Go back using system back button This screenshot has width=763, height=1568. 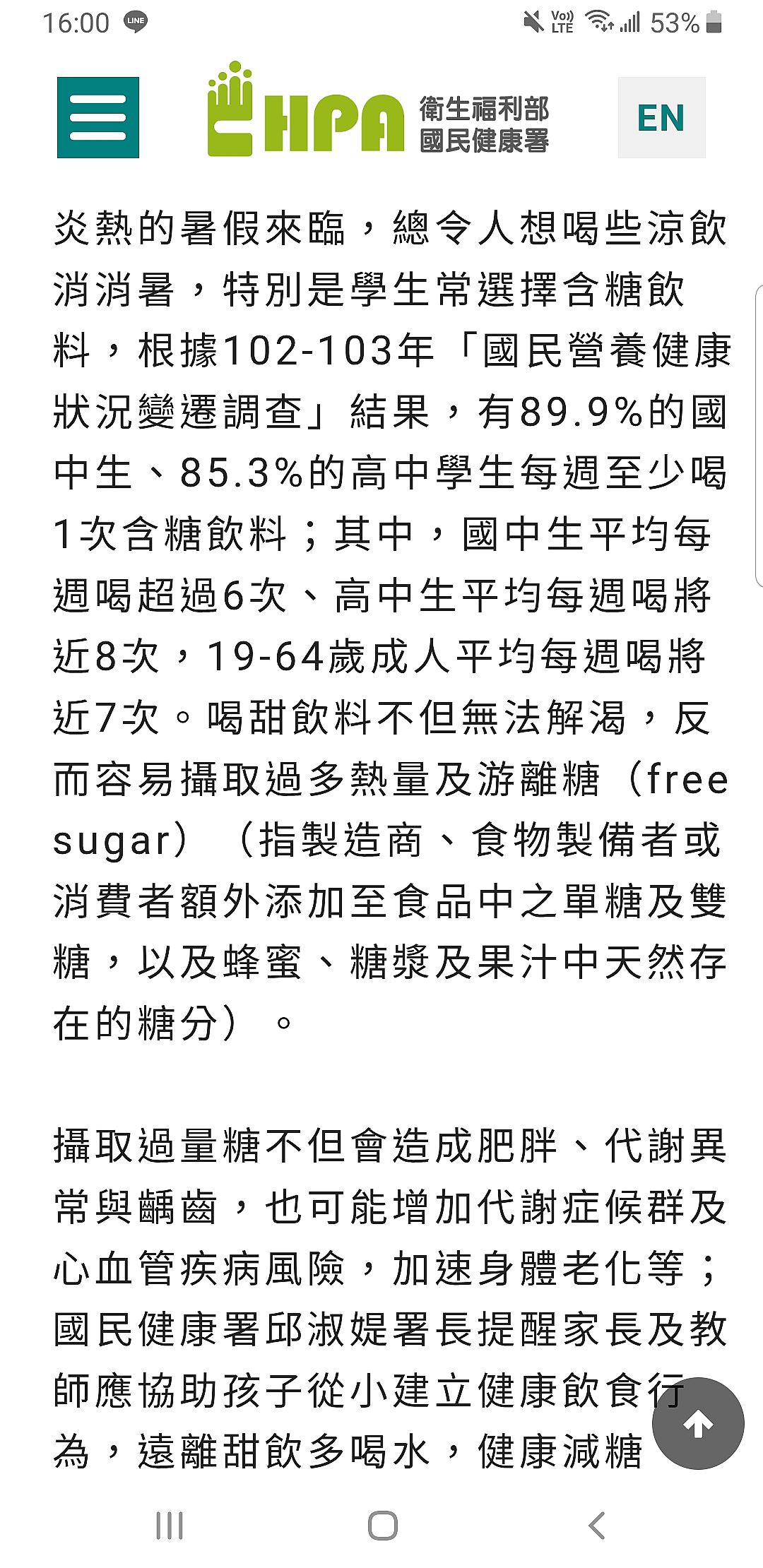(597, 1525)
